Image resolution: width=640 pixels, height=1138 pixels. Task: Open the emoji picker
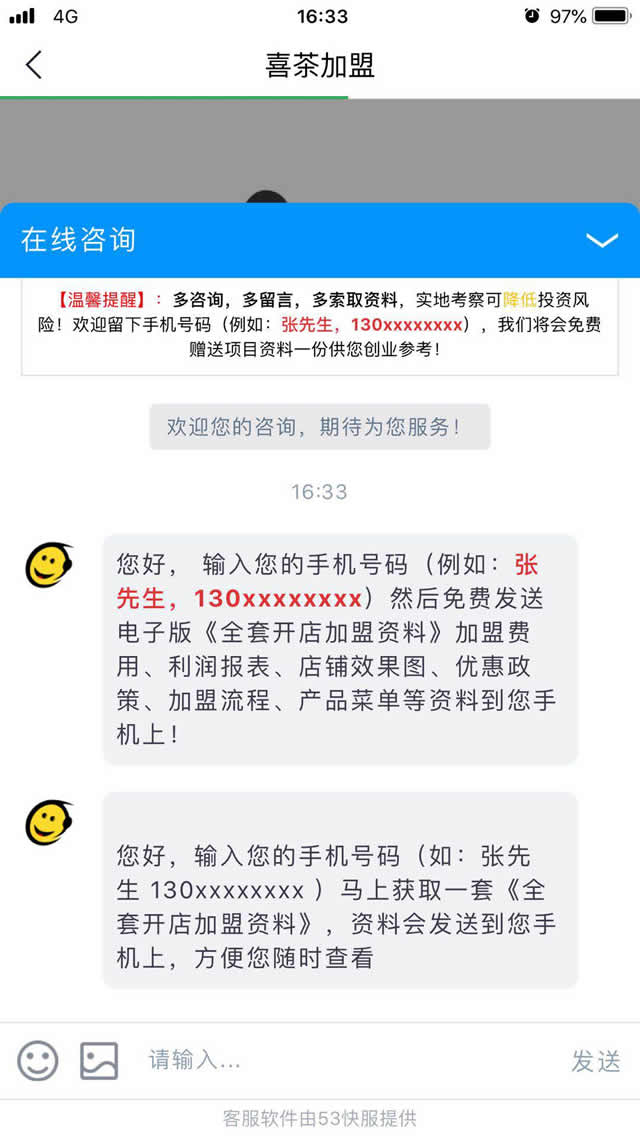coord(38,1060)
